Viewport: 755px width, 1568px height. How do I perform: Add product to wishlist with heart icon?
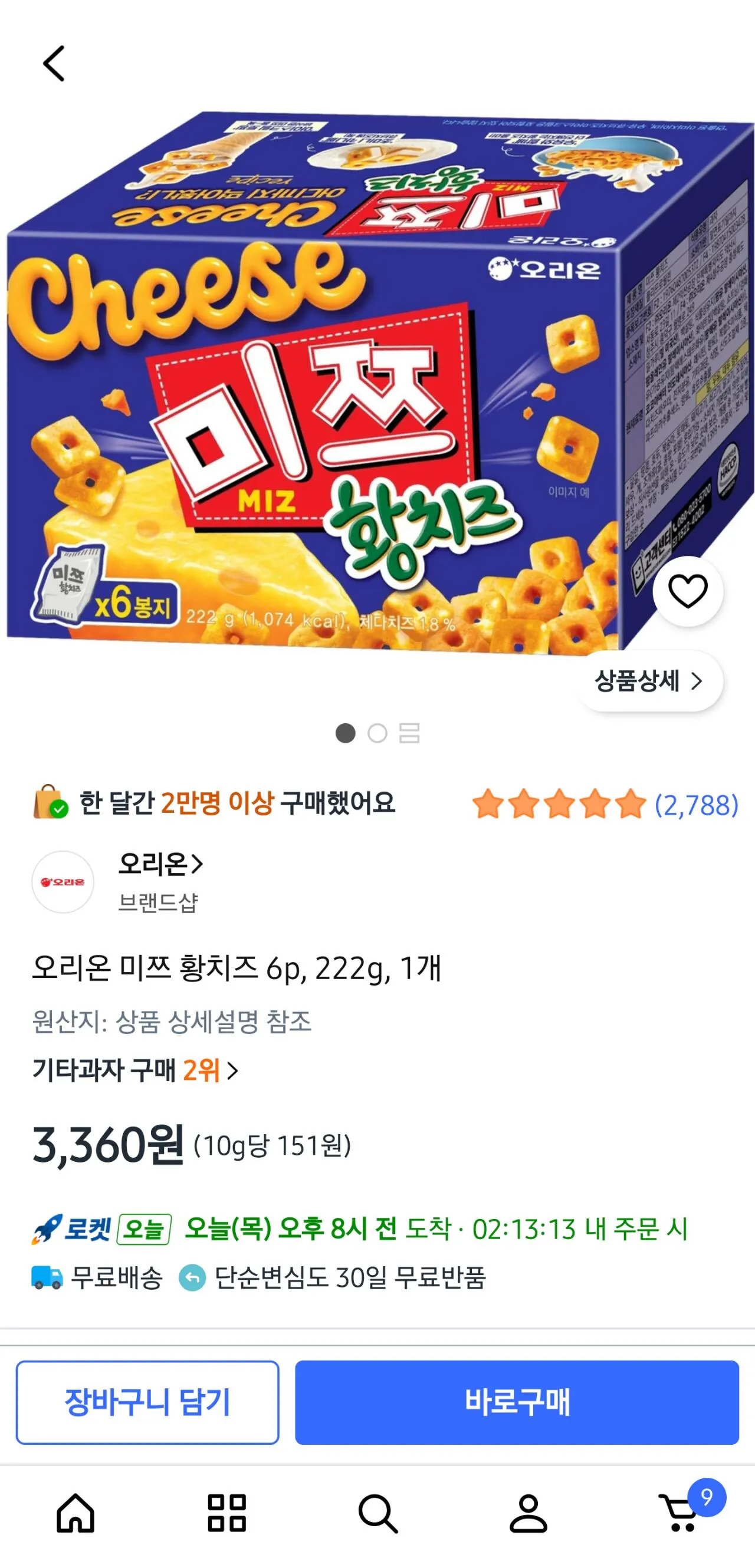tap(687, 591)
